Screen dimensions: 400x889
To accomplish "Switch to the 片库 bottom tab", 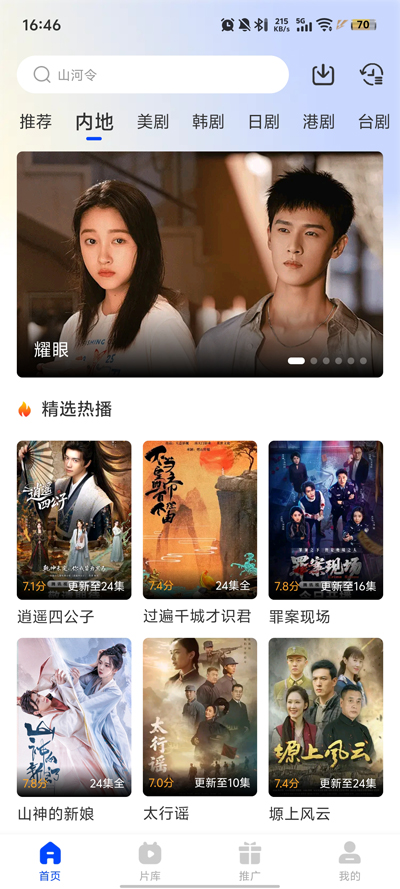I will (150, 861).
